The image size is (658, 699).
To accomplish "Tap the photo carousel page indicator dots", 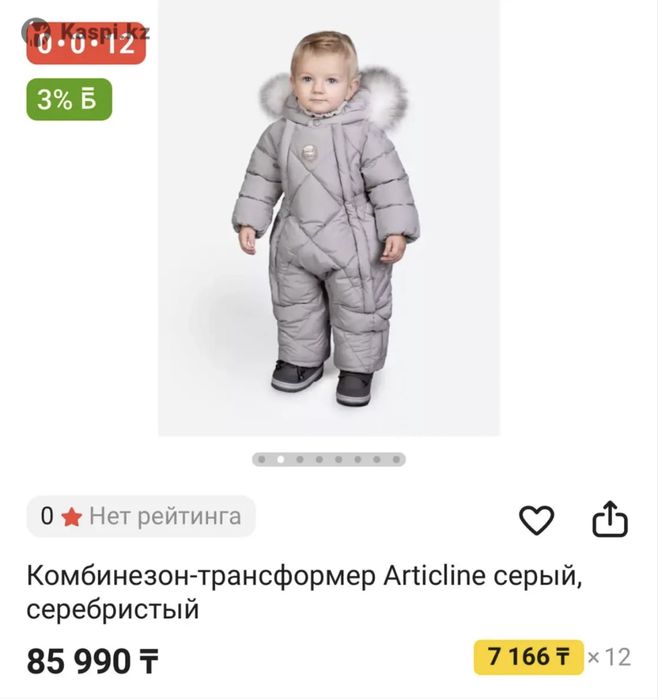I will tap(329, 460).
